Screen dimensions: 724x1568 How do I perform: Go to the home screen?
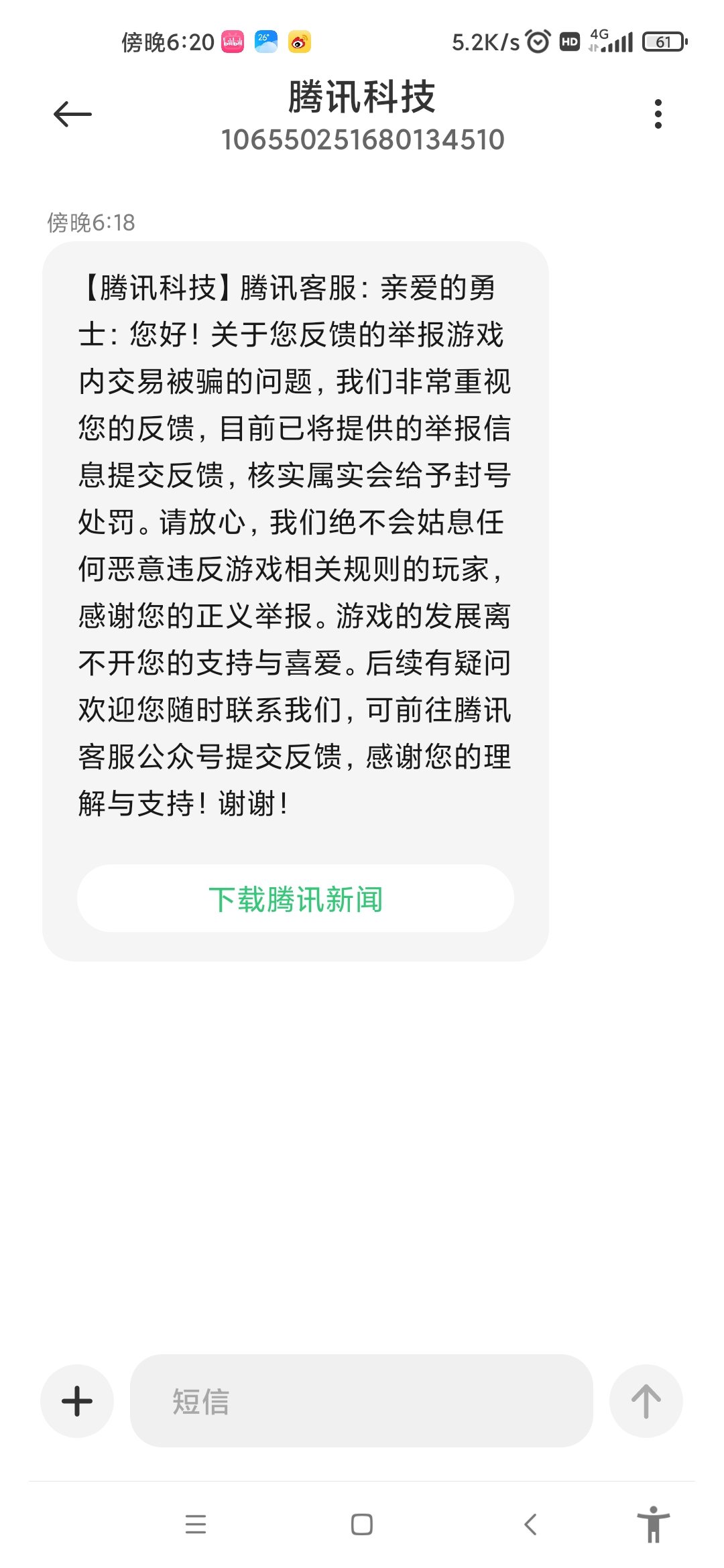point(362,1524)
